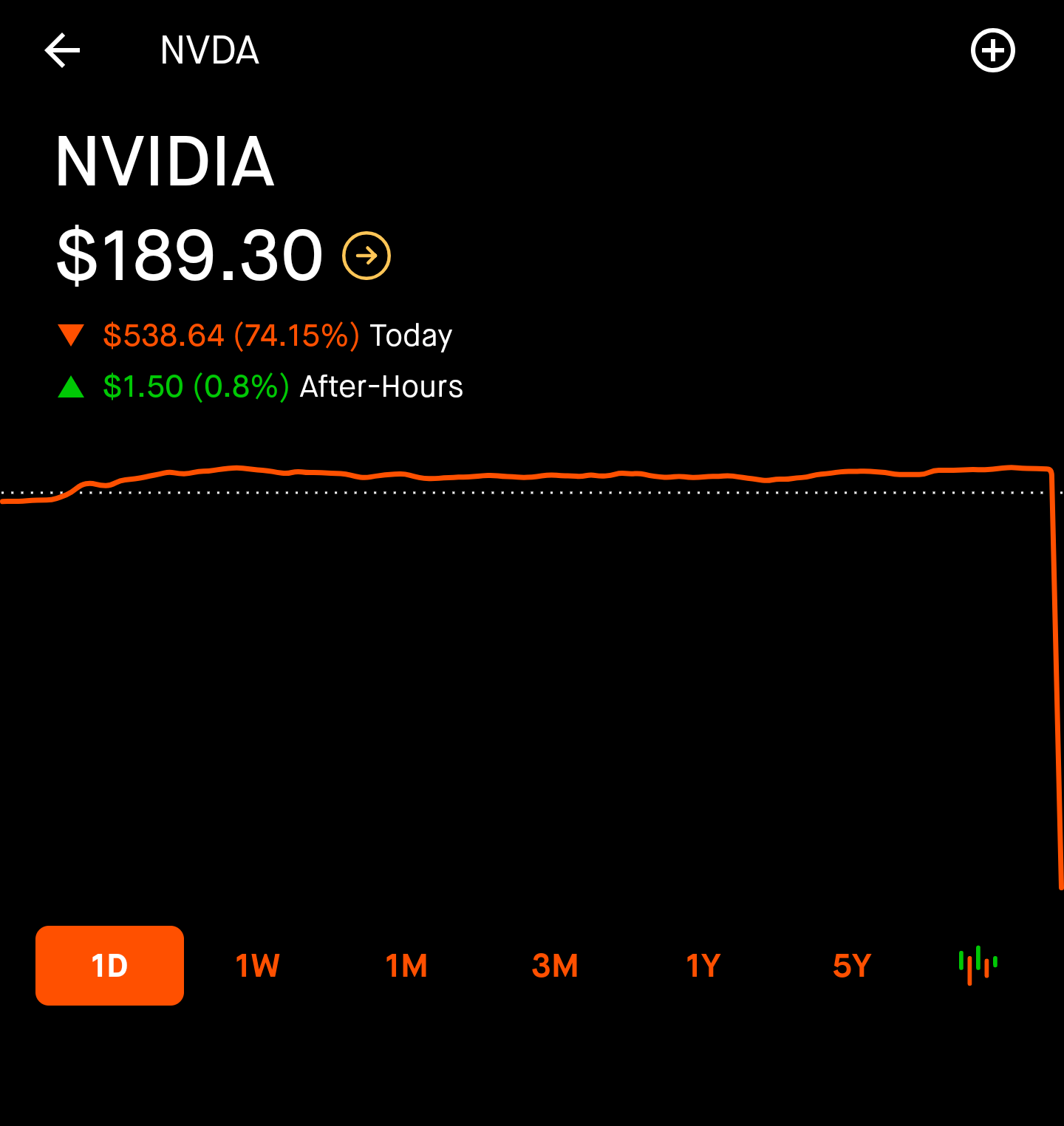This screenshot has height=1126, width=1064.
Task: Add NVDA using the plus icon
Action: click(x=992, y=51)
